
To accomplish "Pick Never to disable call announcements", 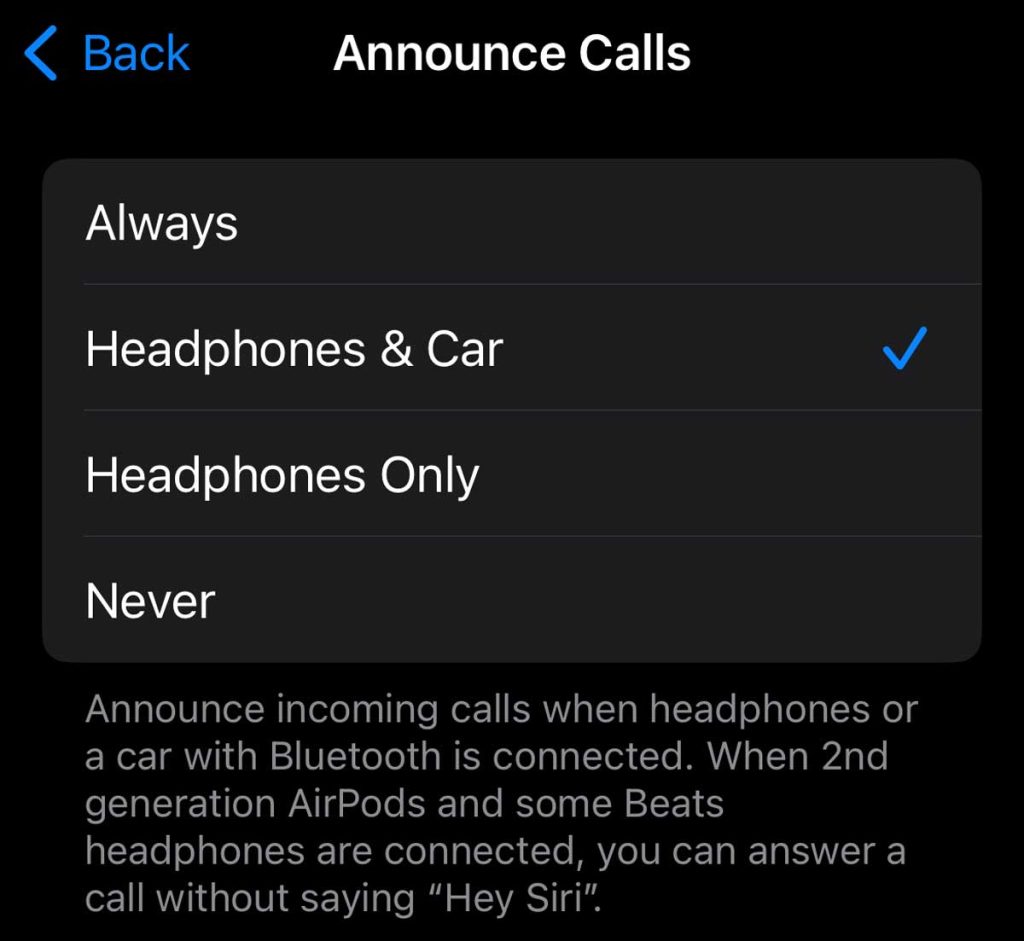I will click(x=510, y=600).
